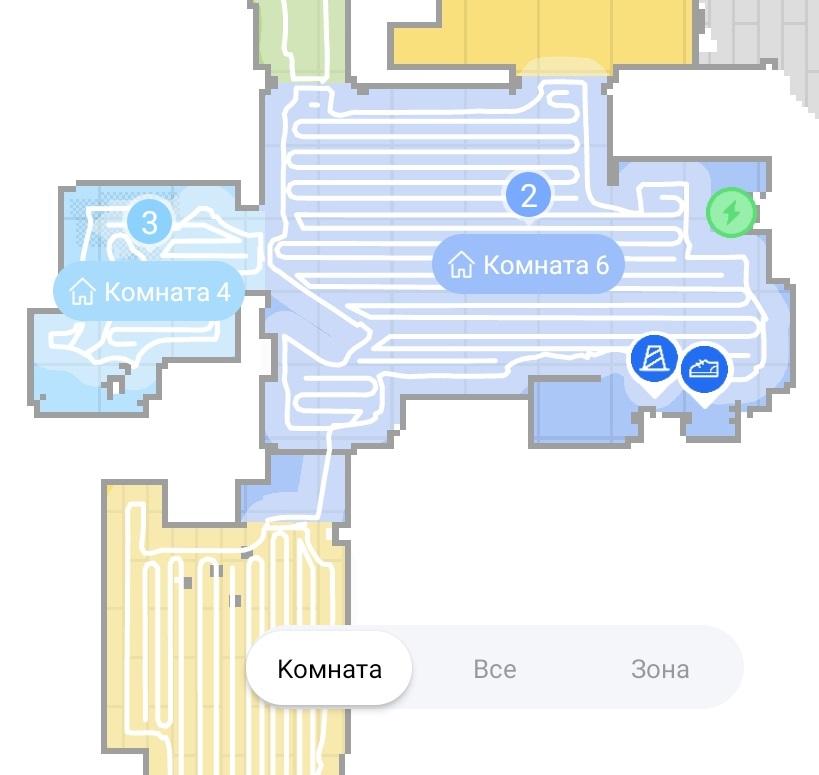The height and width of the screenshot is (775, 819).
Task: Select room Комната 6 on the map
Action: [529, 265]
